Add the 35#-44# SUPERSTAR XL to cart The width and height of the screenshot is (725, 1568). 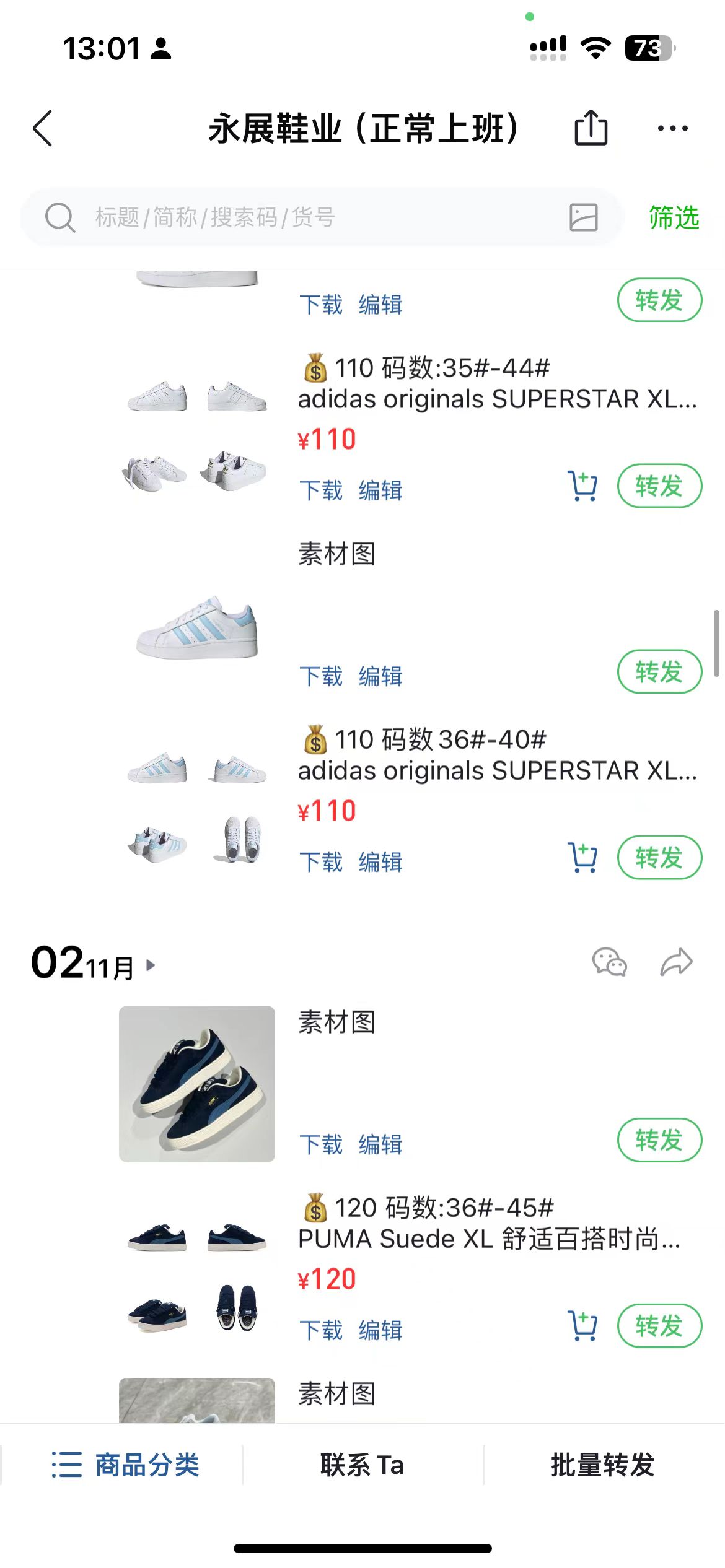[582, 486]
